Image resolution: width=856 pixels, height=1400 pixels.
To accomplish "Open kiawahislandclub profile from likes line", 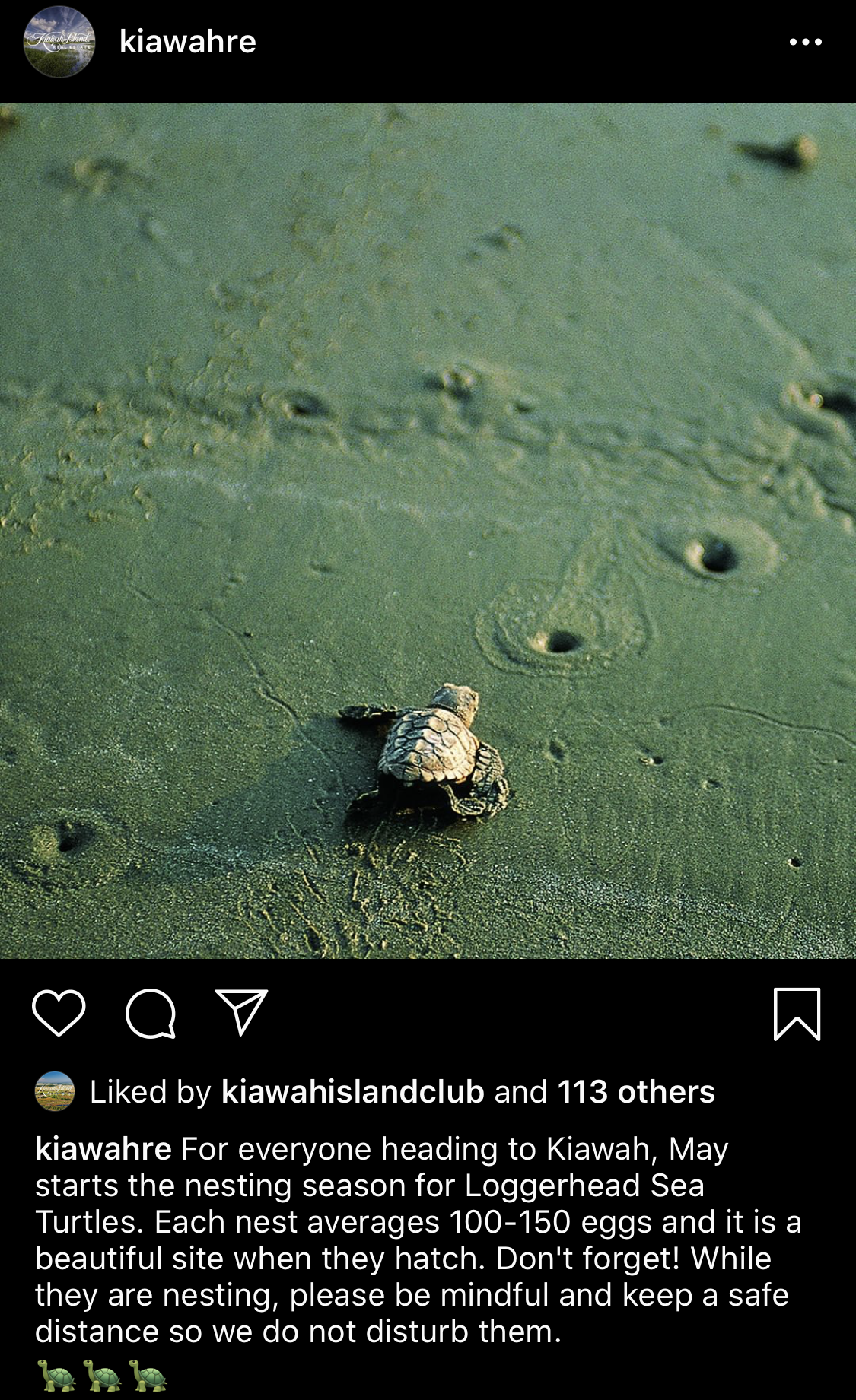I will coord(352,1092).
